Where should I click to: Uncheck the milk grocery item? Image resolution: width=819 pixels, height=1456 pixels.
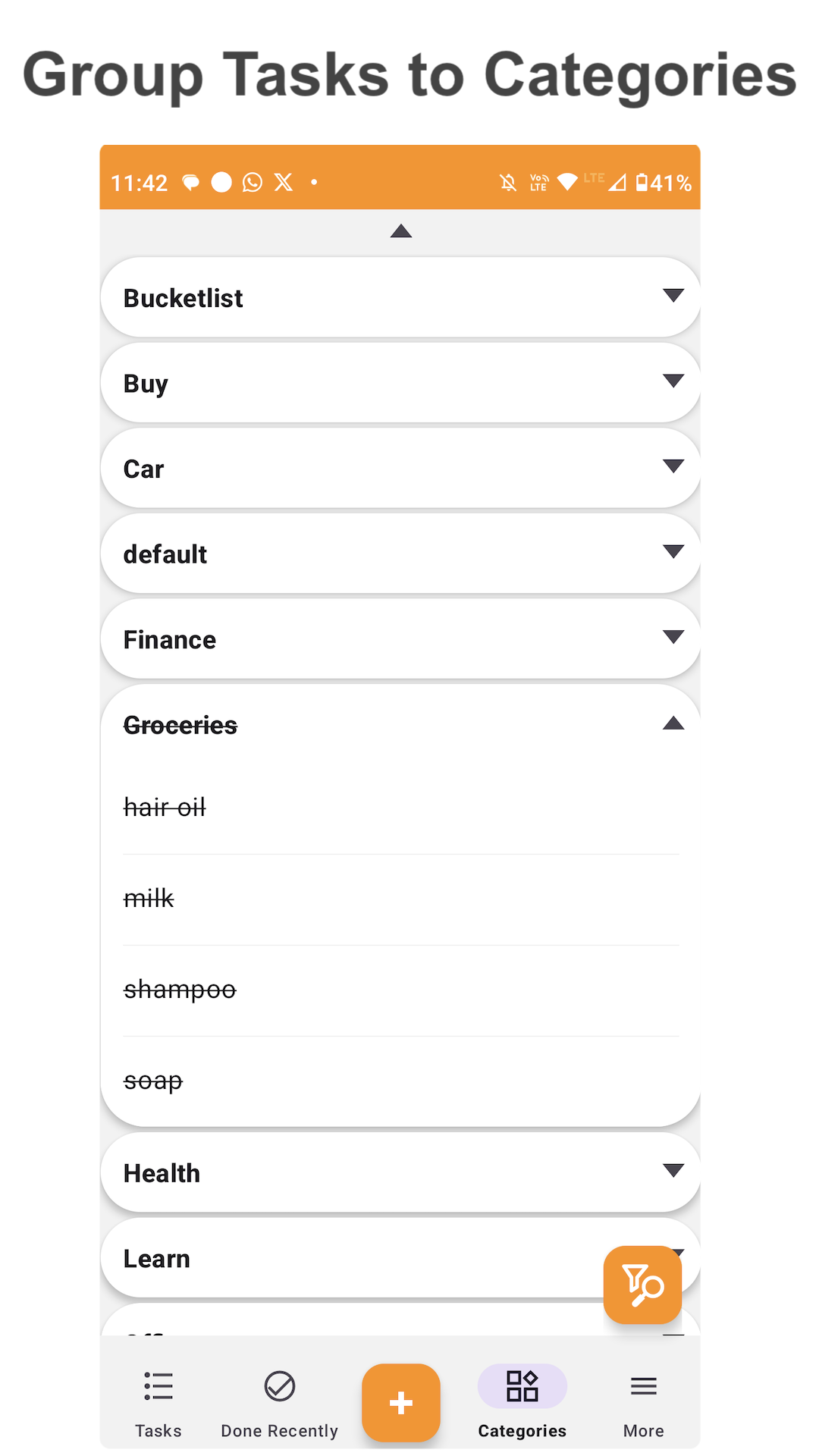[149, 898]
